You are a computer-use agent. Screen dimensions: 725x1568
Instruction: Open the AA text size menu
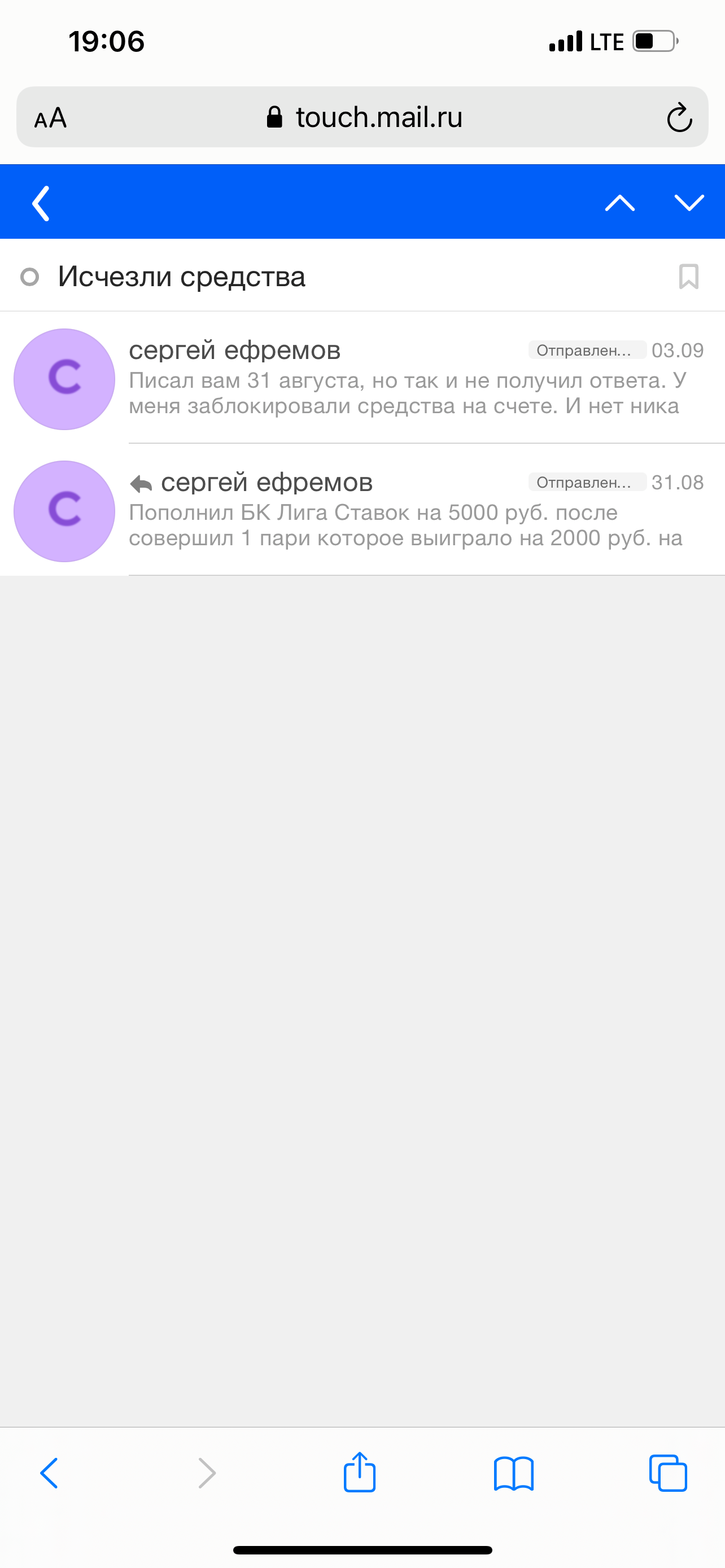tap(50, 117)
